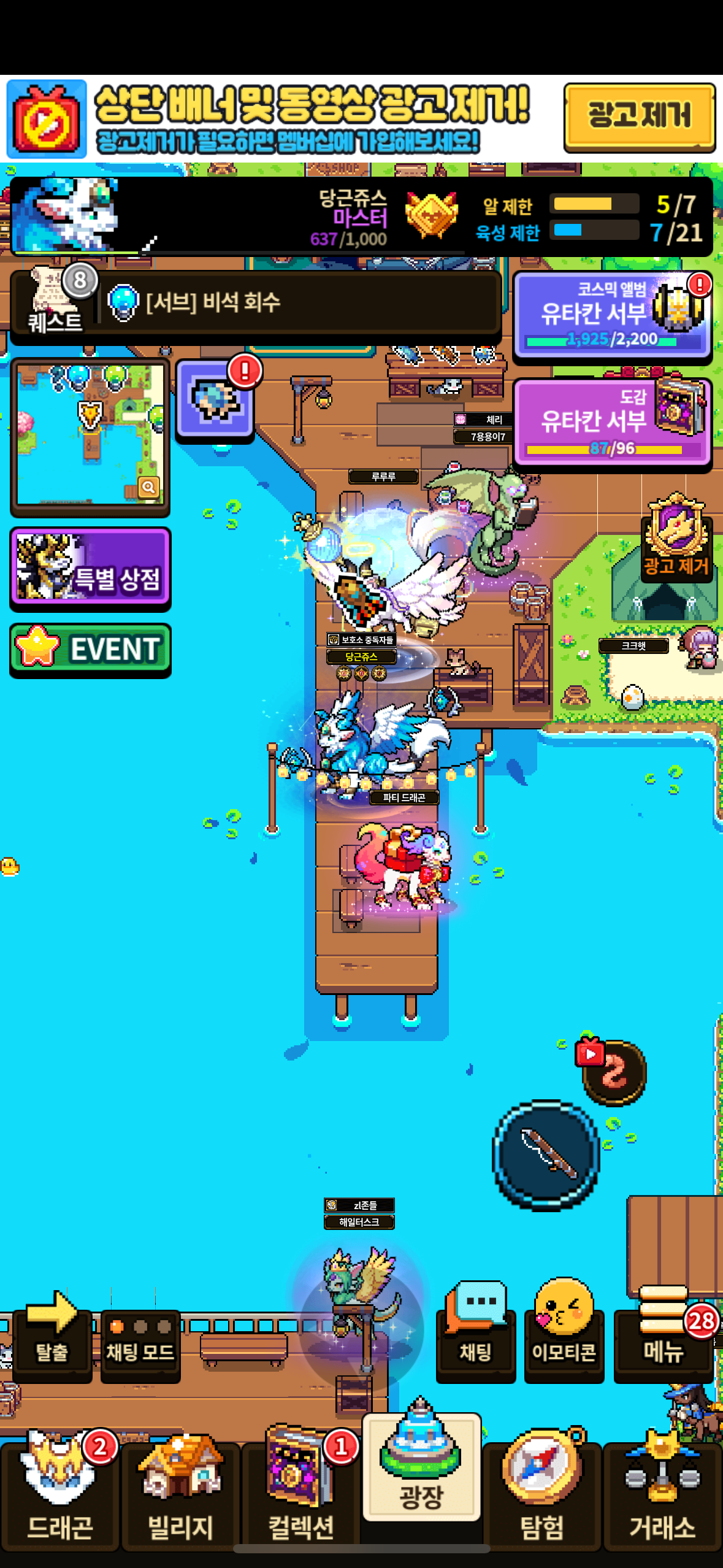The width and height of the screenshot is (723, 1568).
Task: Switch to the 탐험 tab
Action: 542,1492
